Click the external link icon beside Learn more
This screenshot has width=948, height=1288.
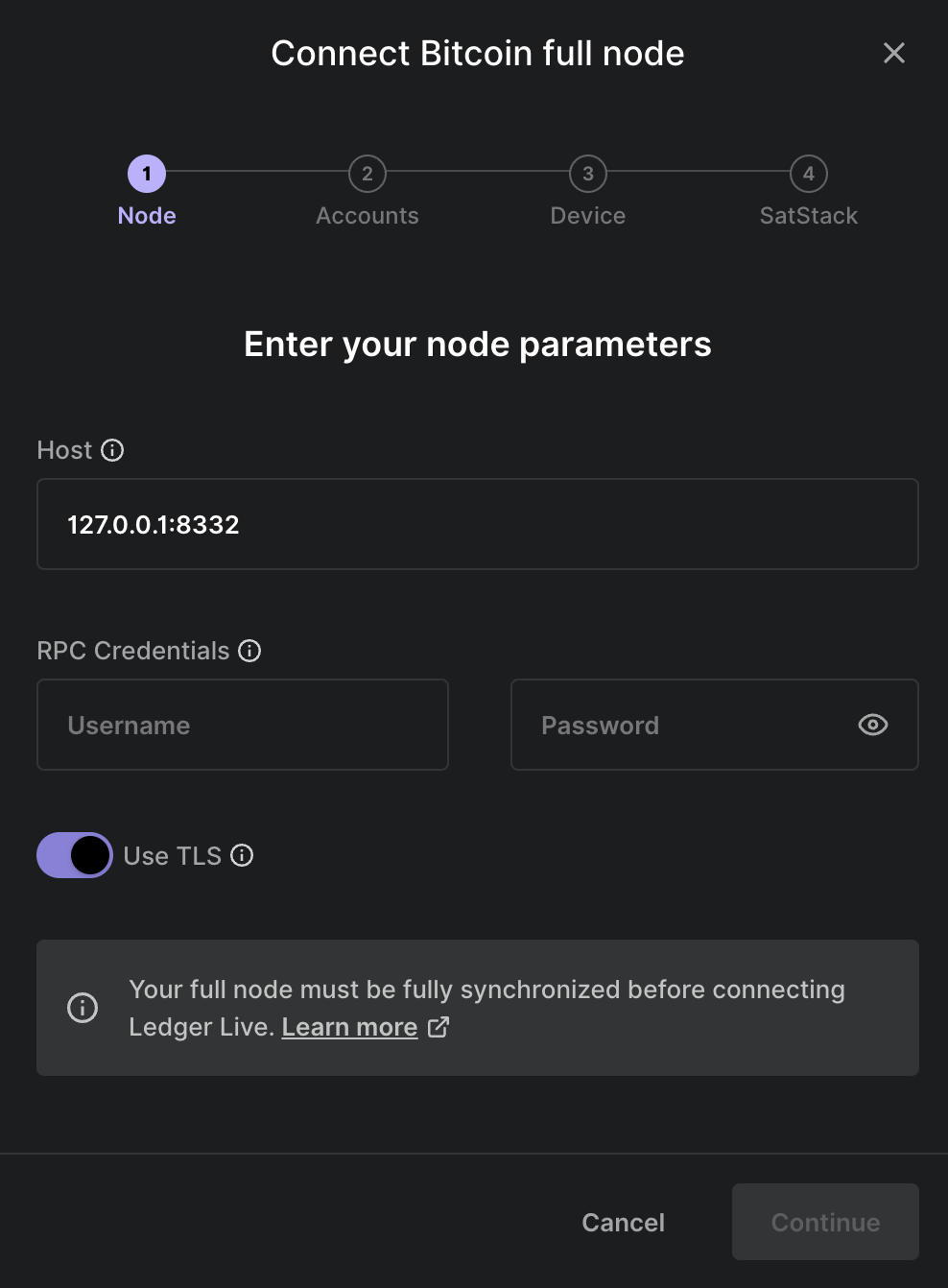coord(438,1026)
